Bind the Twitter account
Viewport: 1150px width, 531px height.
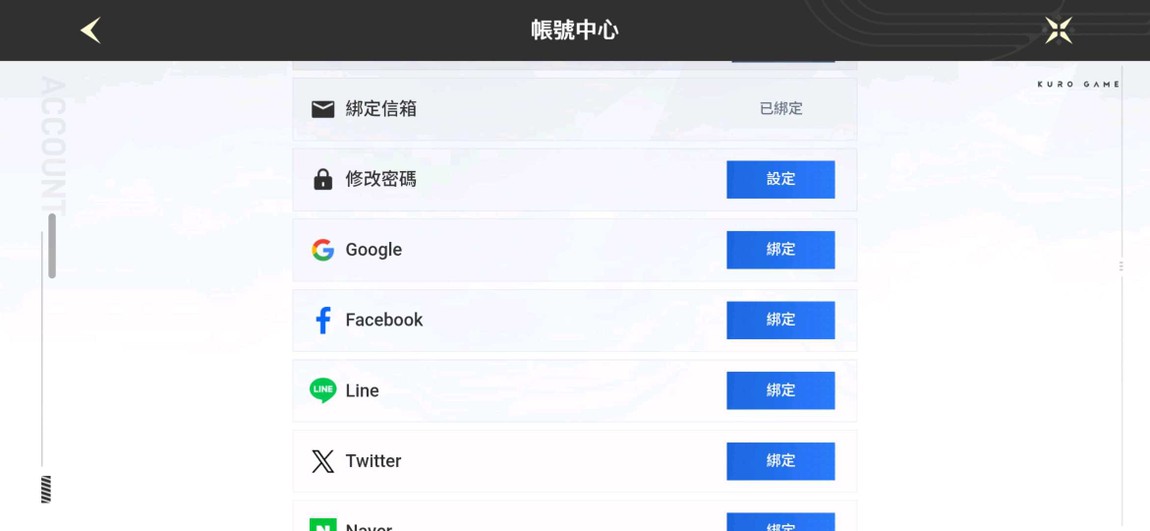pyautogui.click(x=780, y=461)
